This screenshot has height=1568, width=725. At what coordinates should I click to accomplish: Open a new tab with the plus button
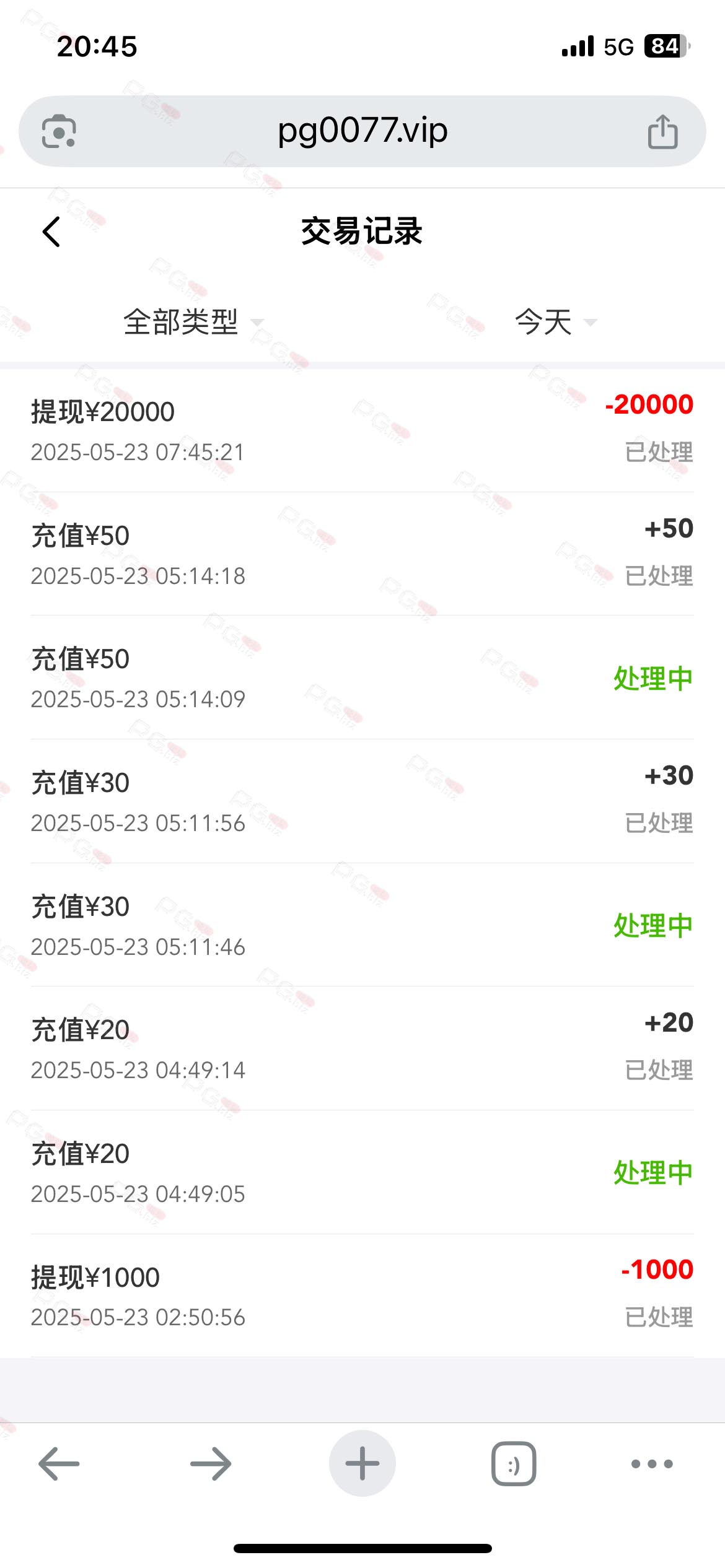point(362,1463)
